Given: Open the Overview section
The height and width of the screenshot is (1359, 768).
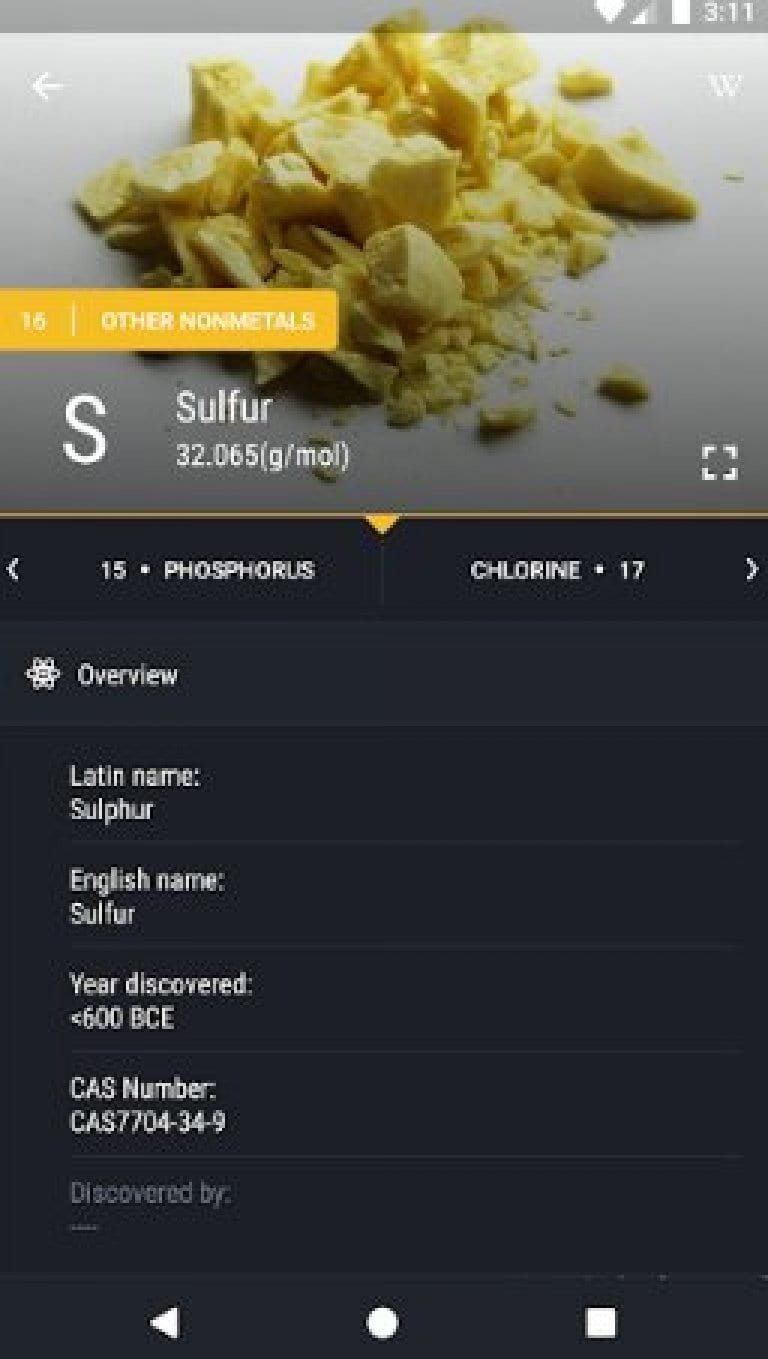Looking at the screenshot, I should tap(126, 675).
